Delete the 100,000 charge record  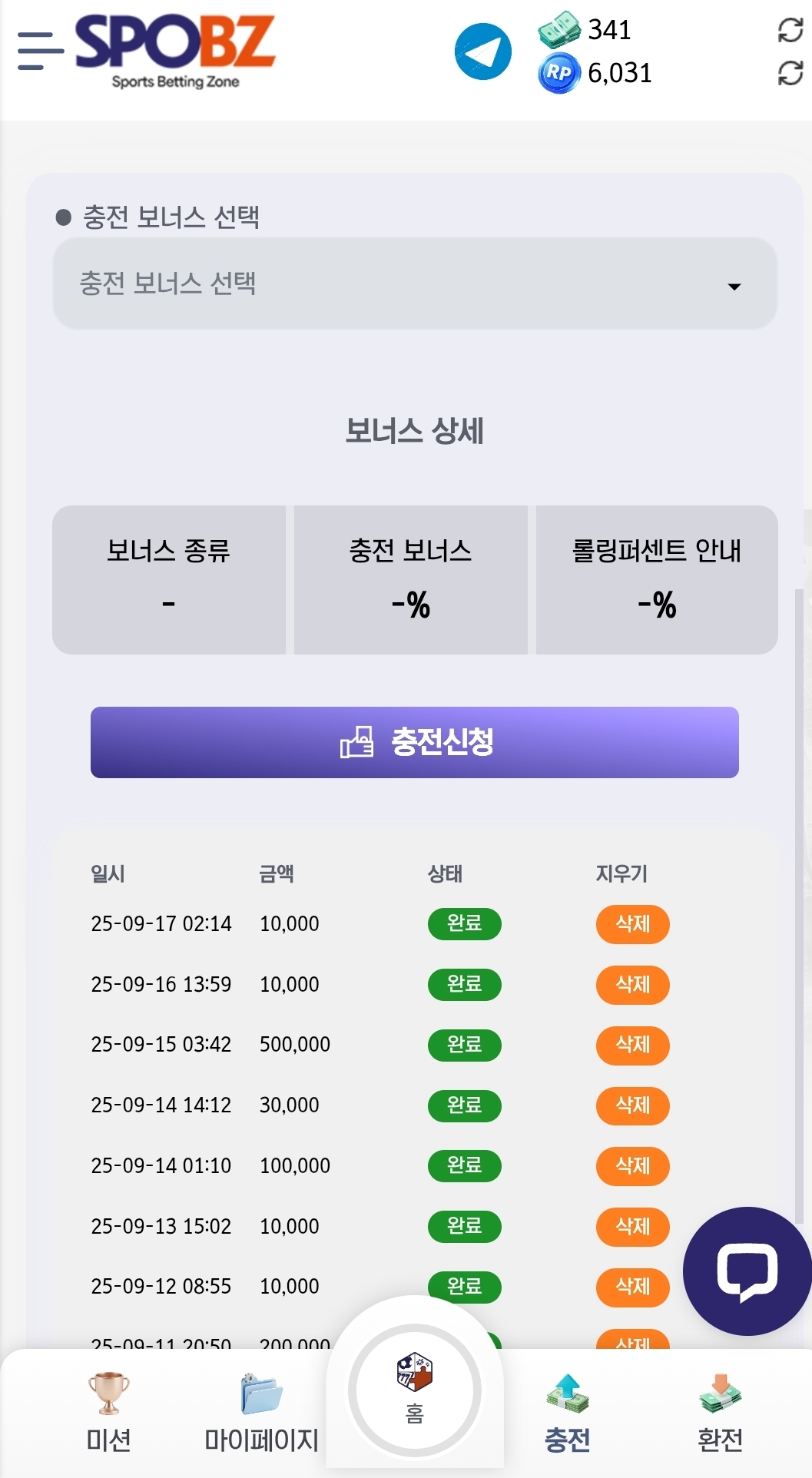coord(633,1166)
